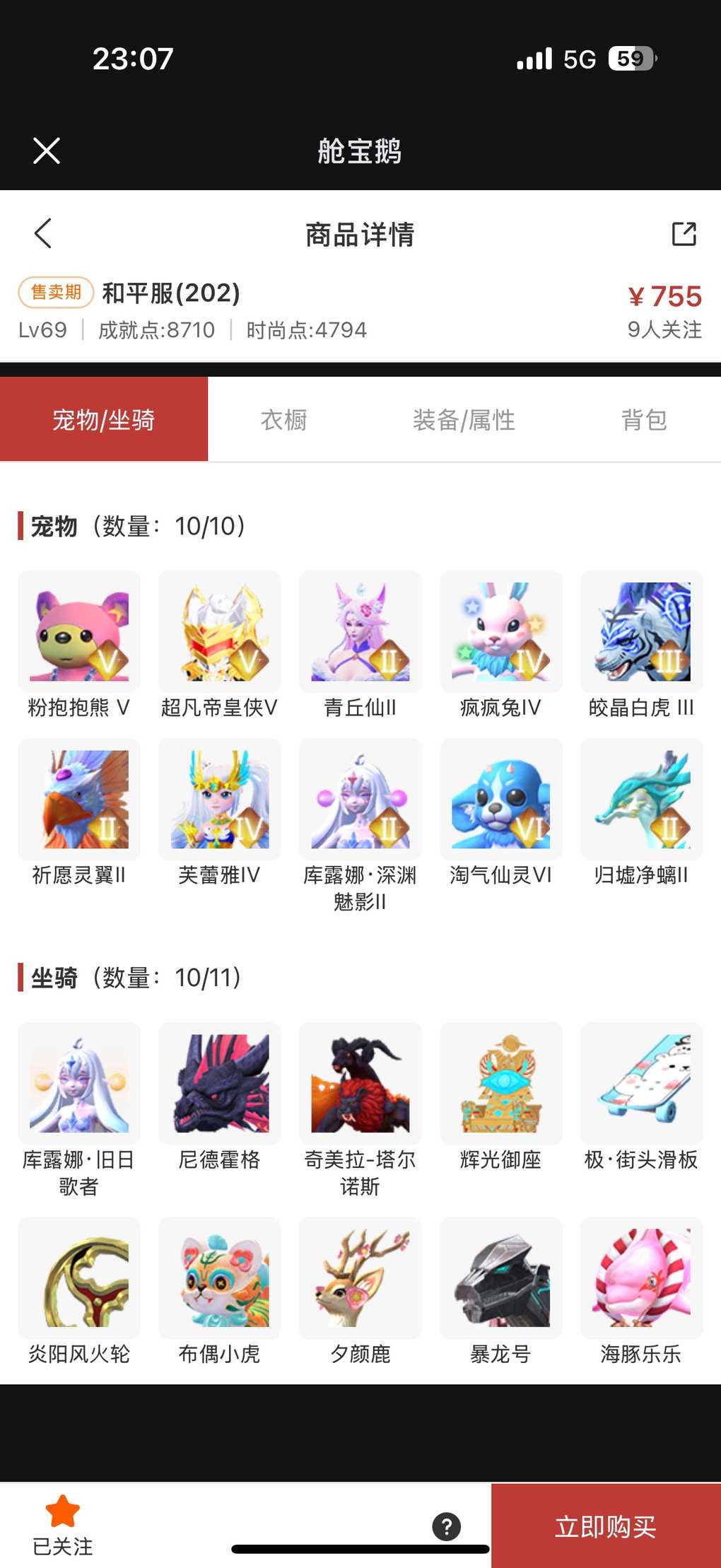View the 皎晶白虎 III pet
This screenshot has height=1568, width=721.
point(642,632)
